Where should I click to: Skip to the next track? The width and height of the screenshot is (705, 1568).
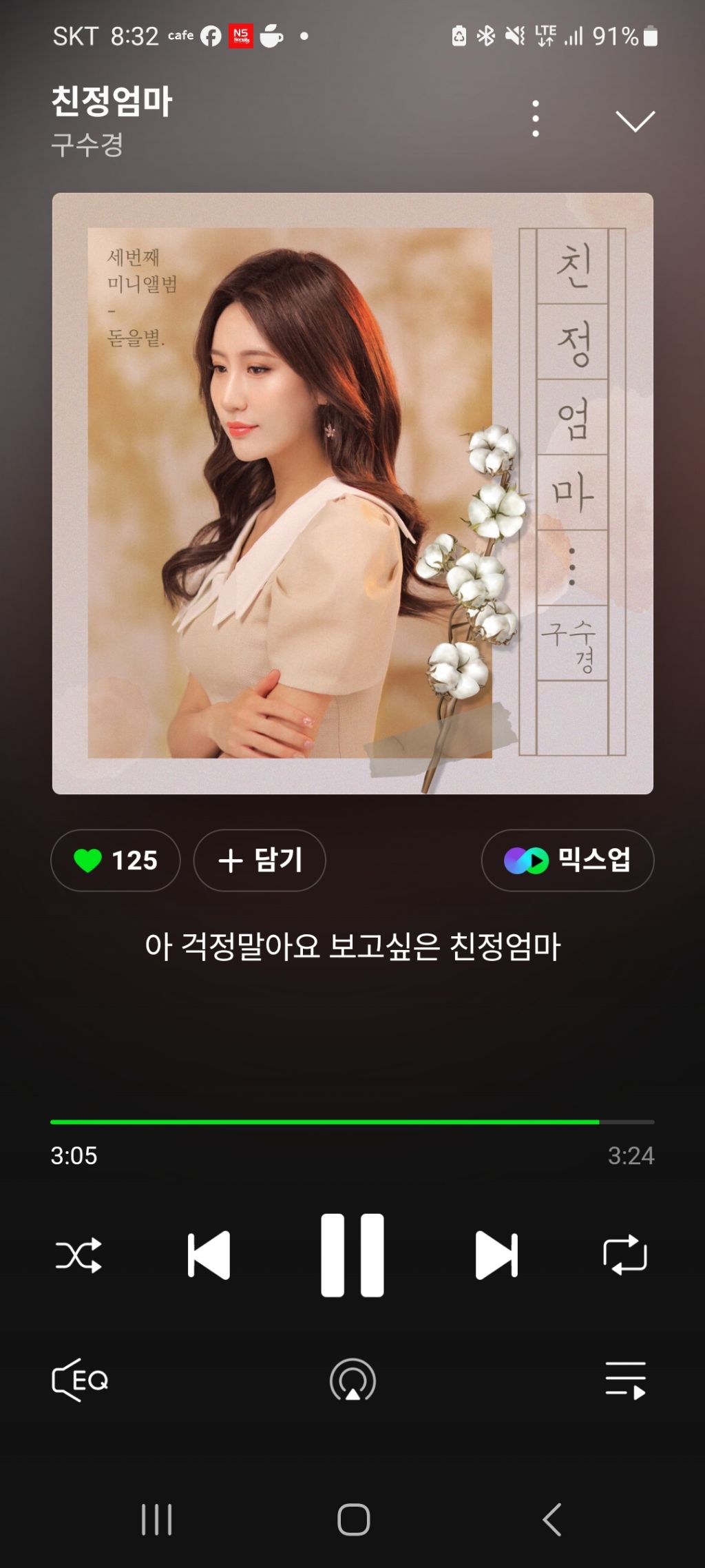click(x=496, y=1255)
